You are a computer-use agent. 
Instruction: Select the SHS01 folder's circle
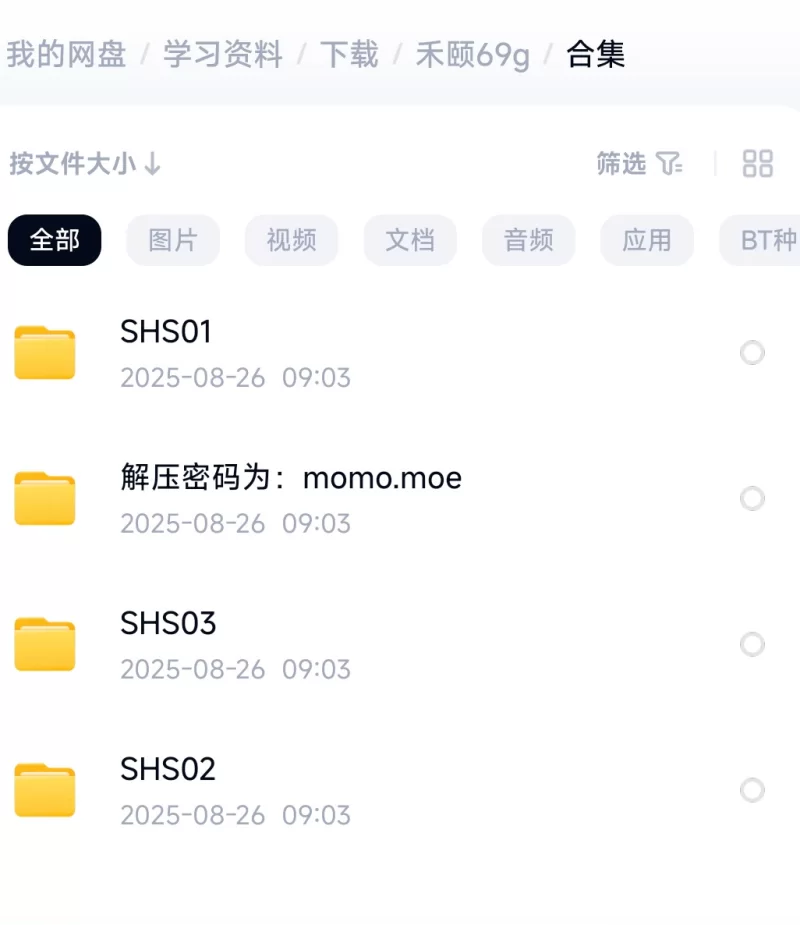[x=752, y=352]
